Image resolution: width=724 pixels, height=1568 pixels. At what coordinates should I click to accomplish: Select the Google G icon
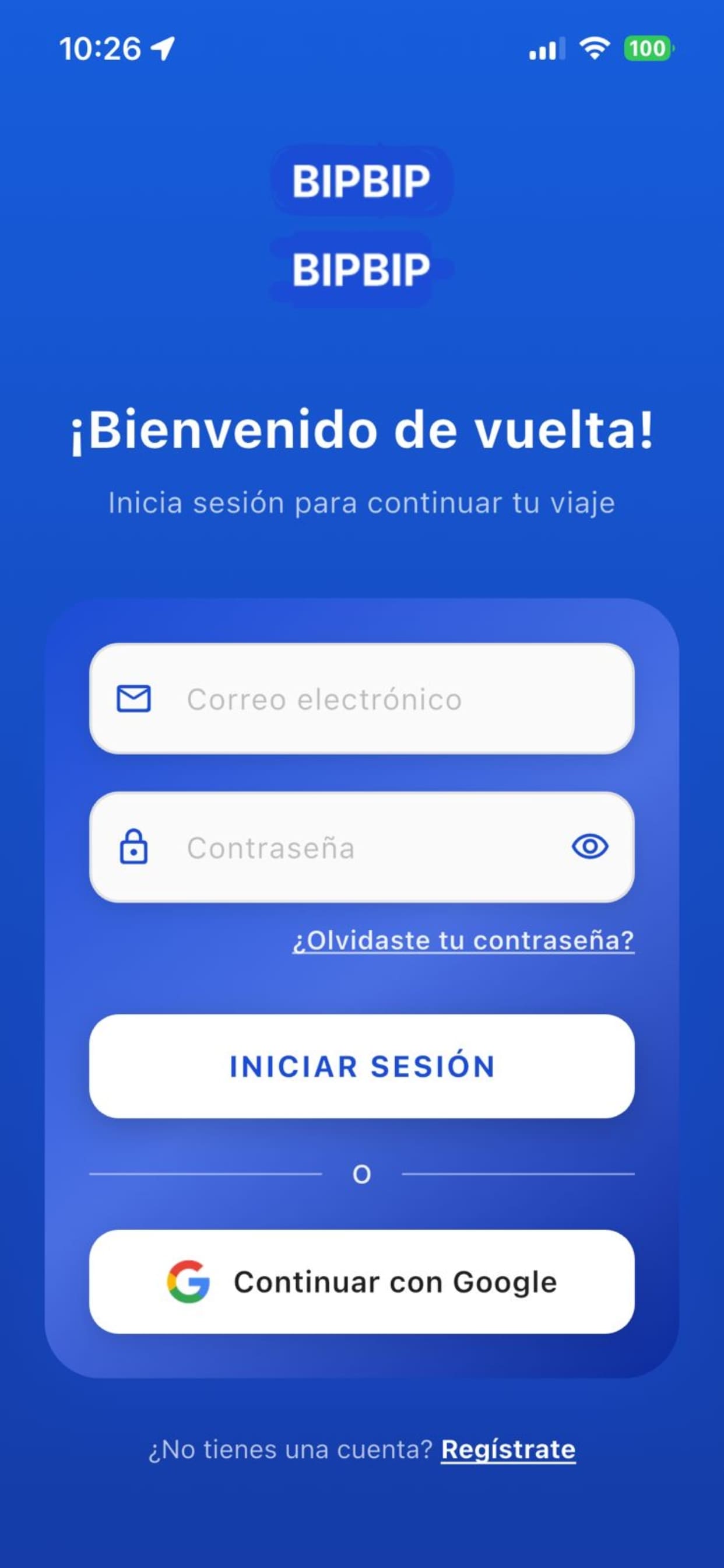[x=189, y=1282]
